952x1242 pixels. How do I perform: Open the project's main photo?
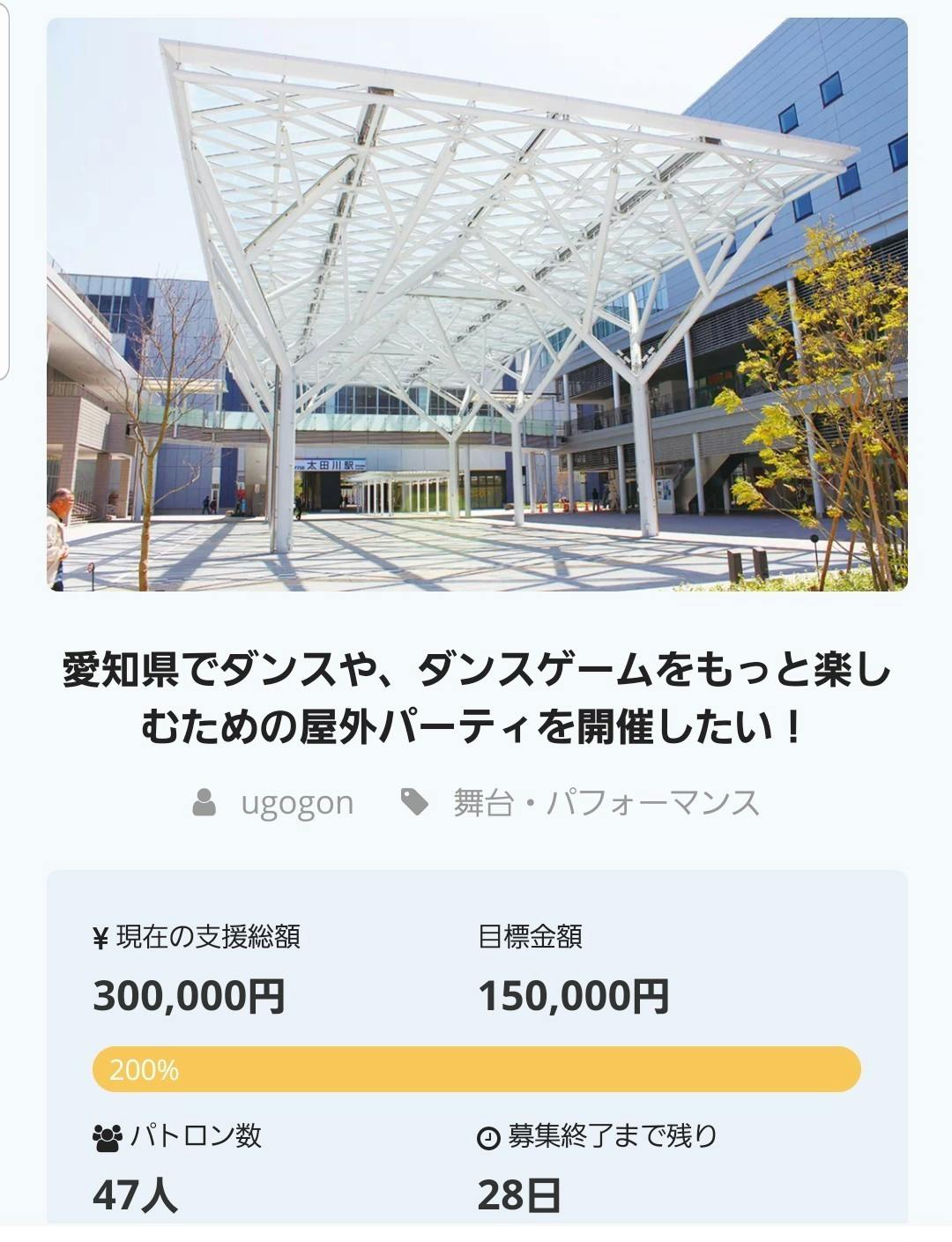[476, 304]
